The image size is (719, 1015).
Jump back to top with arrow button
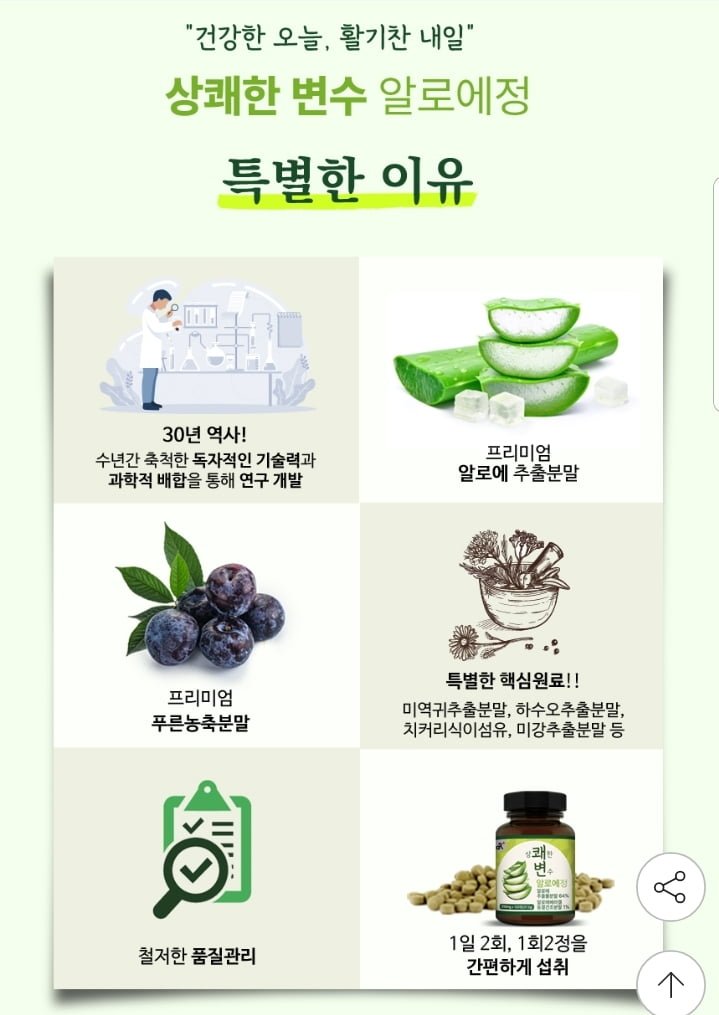pos(670,984)
